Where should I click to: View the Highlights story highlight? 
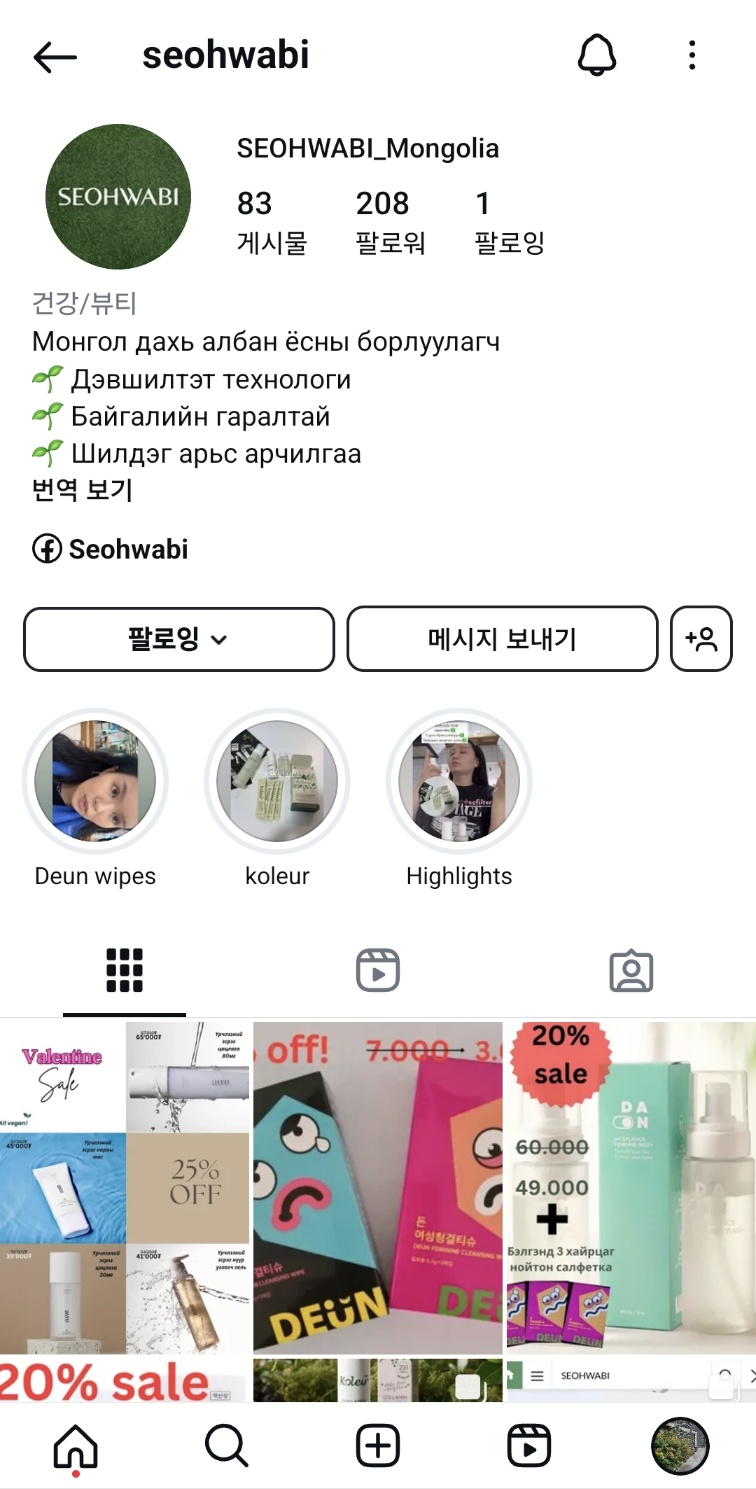coord(459,781)
